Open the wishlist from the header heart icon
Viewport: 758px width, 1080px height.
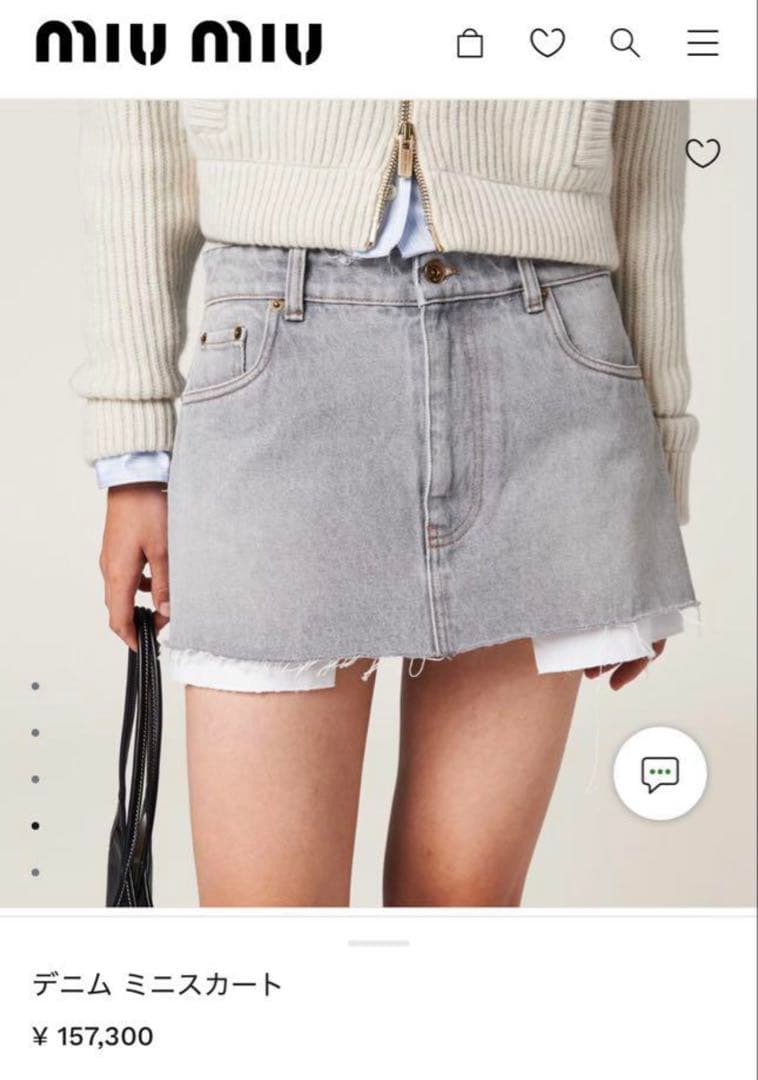tap(546, 44)
